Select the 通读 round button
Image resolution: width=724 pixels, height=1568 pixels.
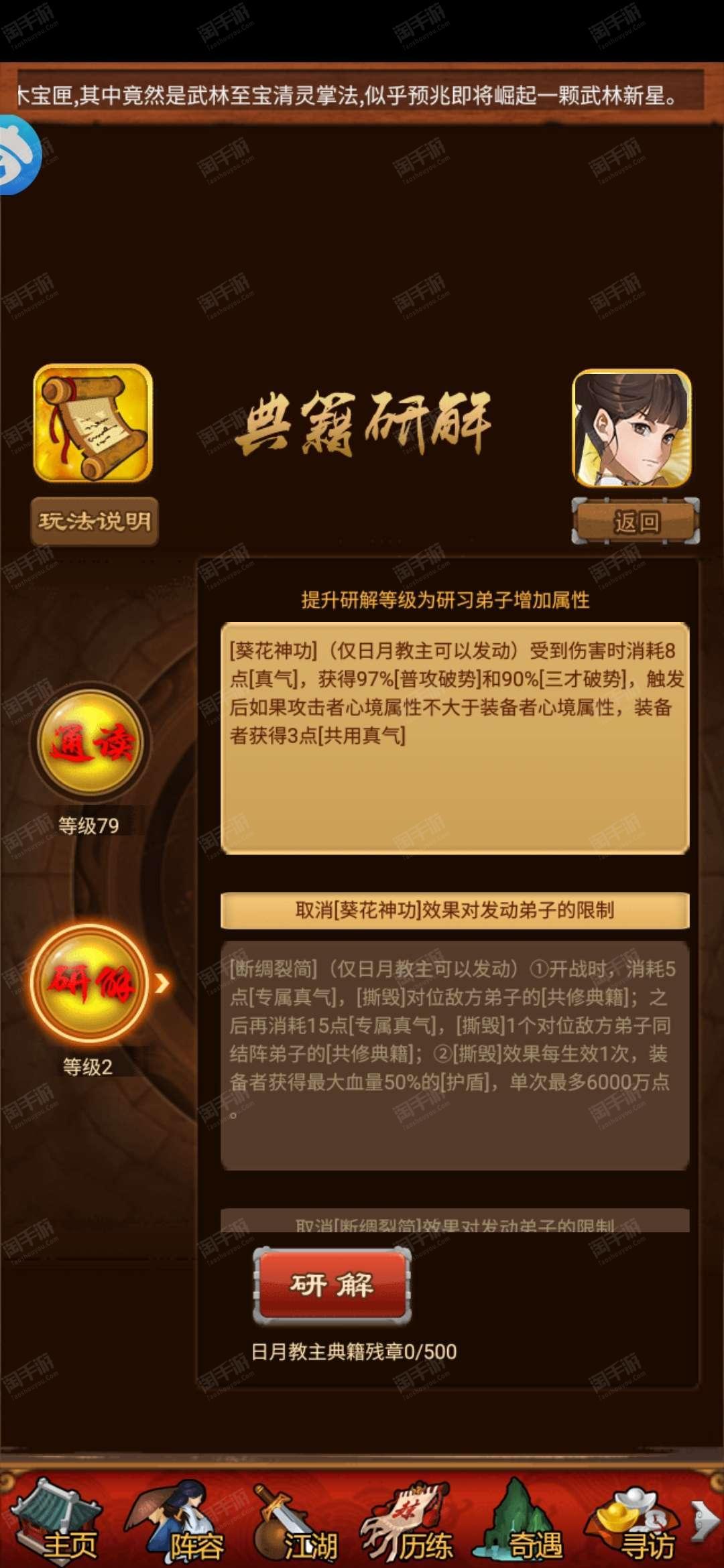pyautogui.click(x=90, y=742)
